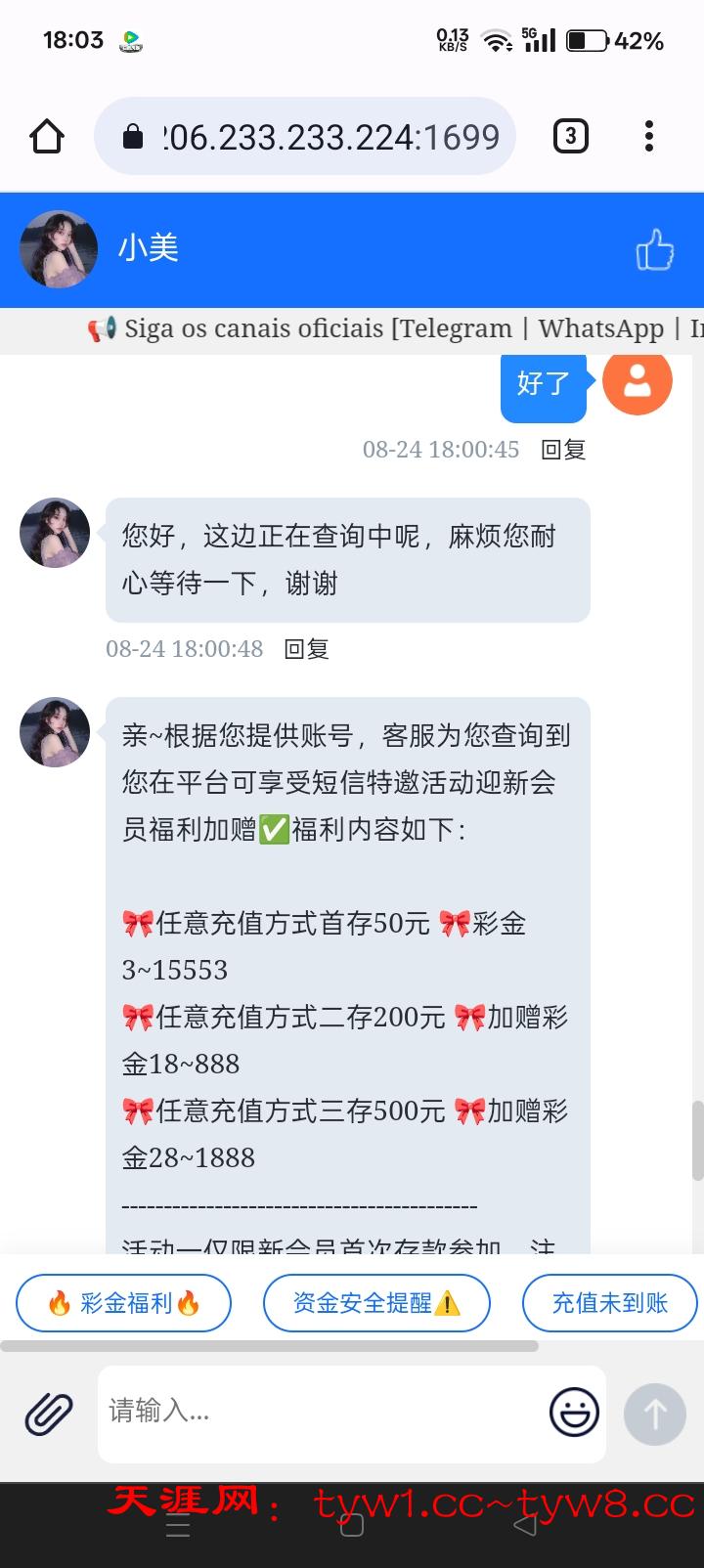
Task: Tap the thumbs-up icon for 小美
Action: click(654, 250)
